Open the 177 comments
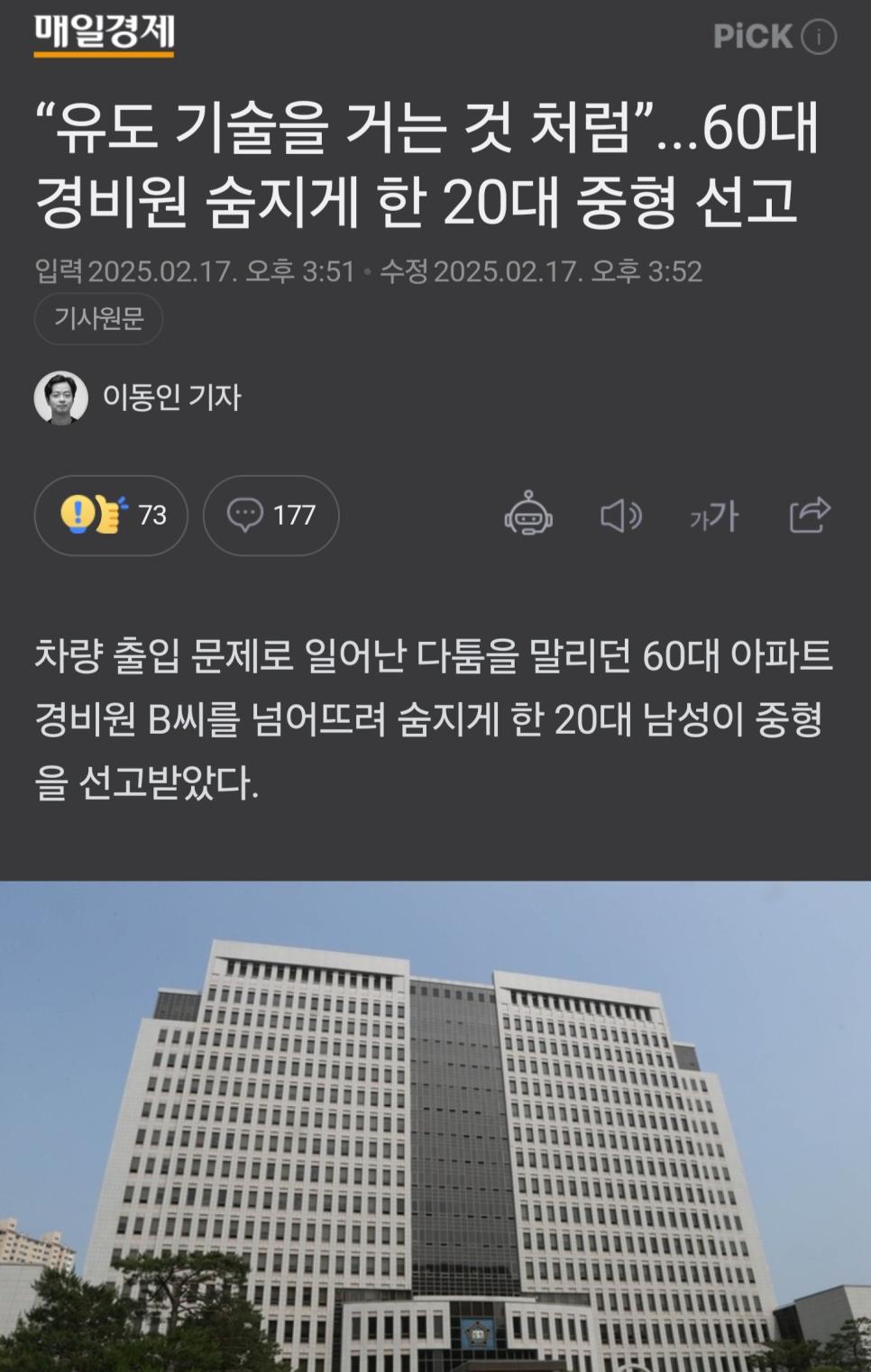Screen dimensions: 871x1372 point(270,515)
